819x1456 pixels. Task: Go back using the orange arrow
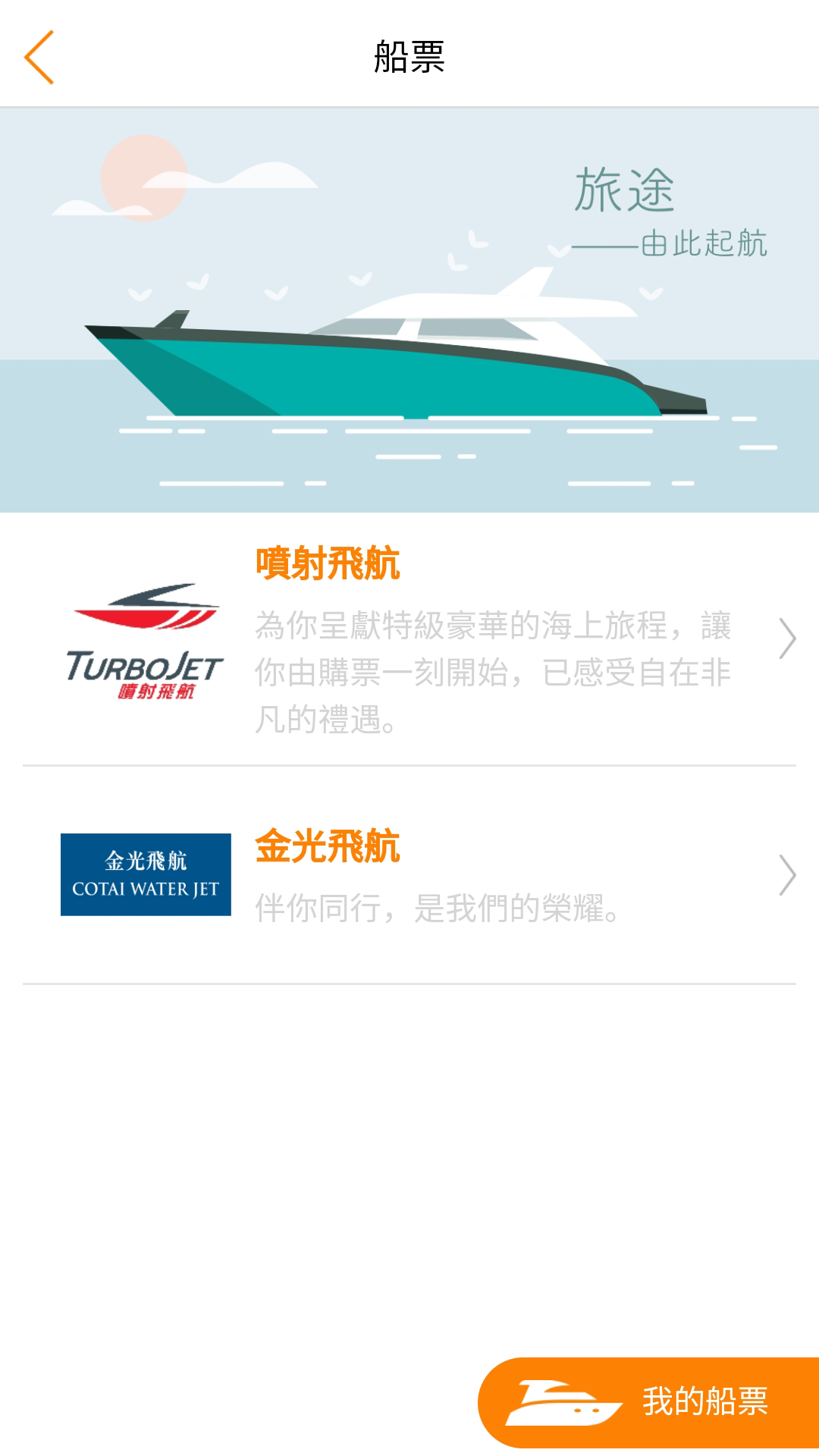(x=39, y=57)
